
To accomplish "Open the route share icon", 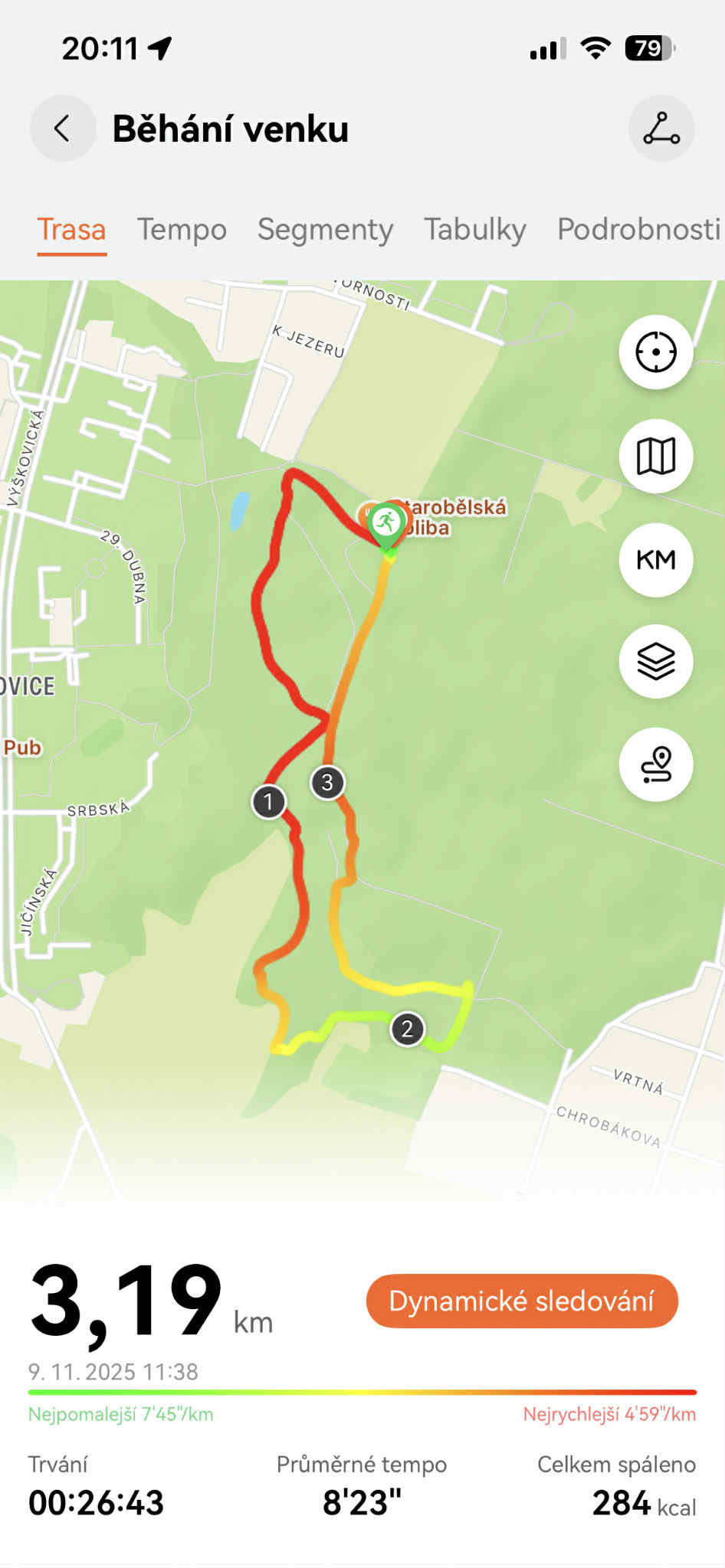I will 661,129.
